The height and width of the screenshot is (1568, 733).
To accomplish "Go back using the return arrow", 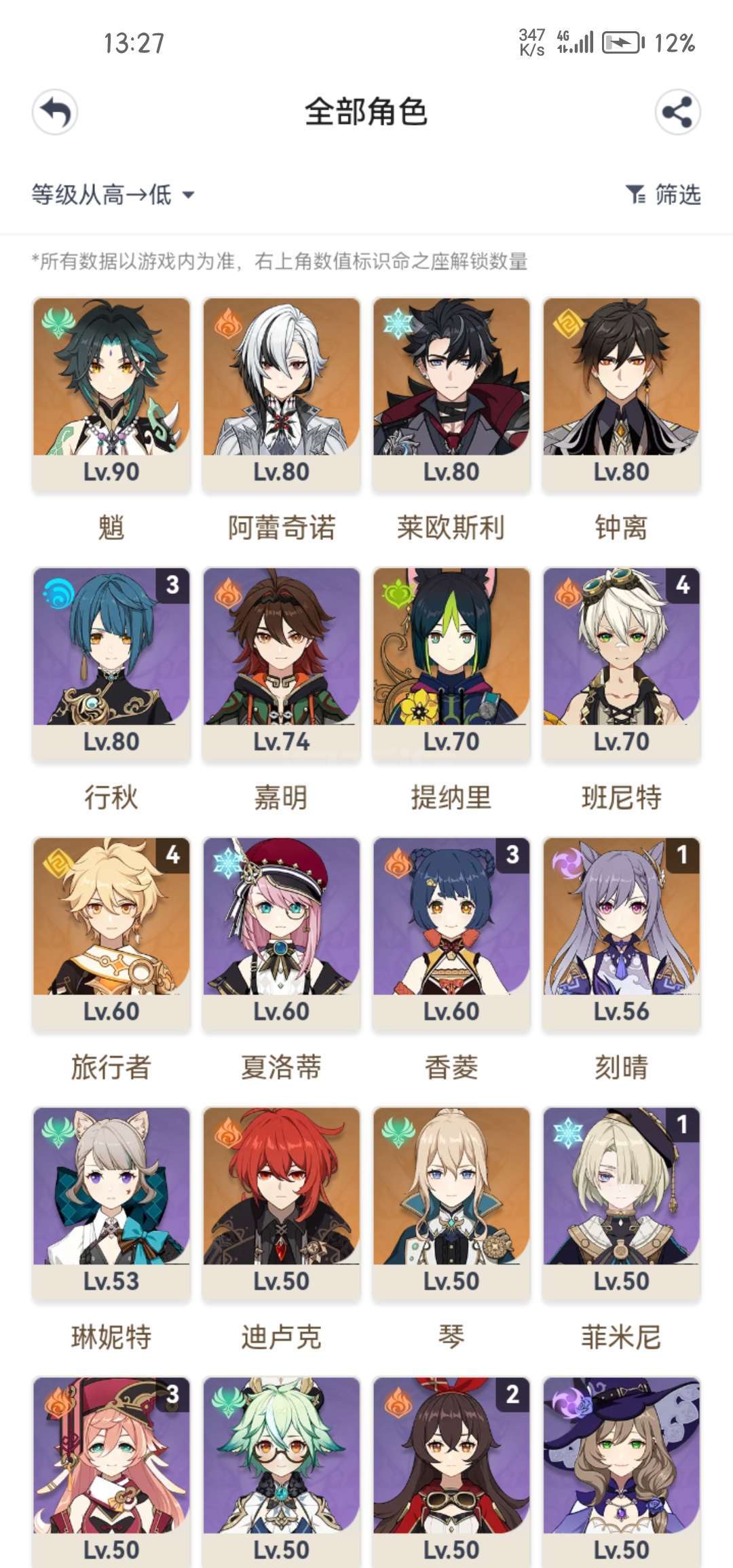I will click(55, 112).
